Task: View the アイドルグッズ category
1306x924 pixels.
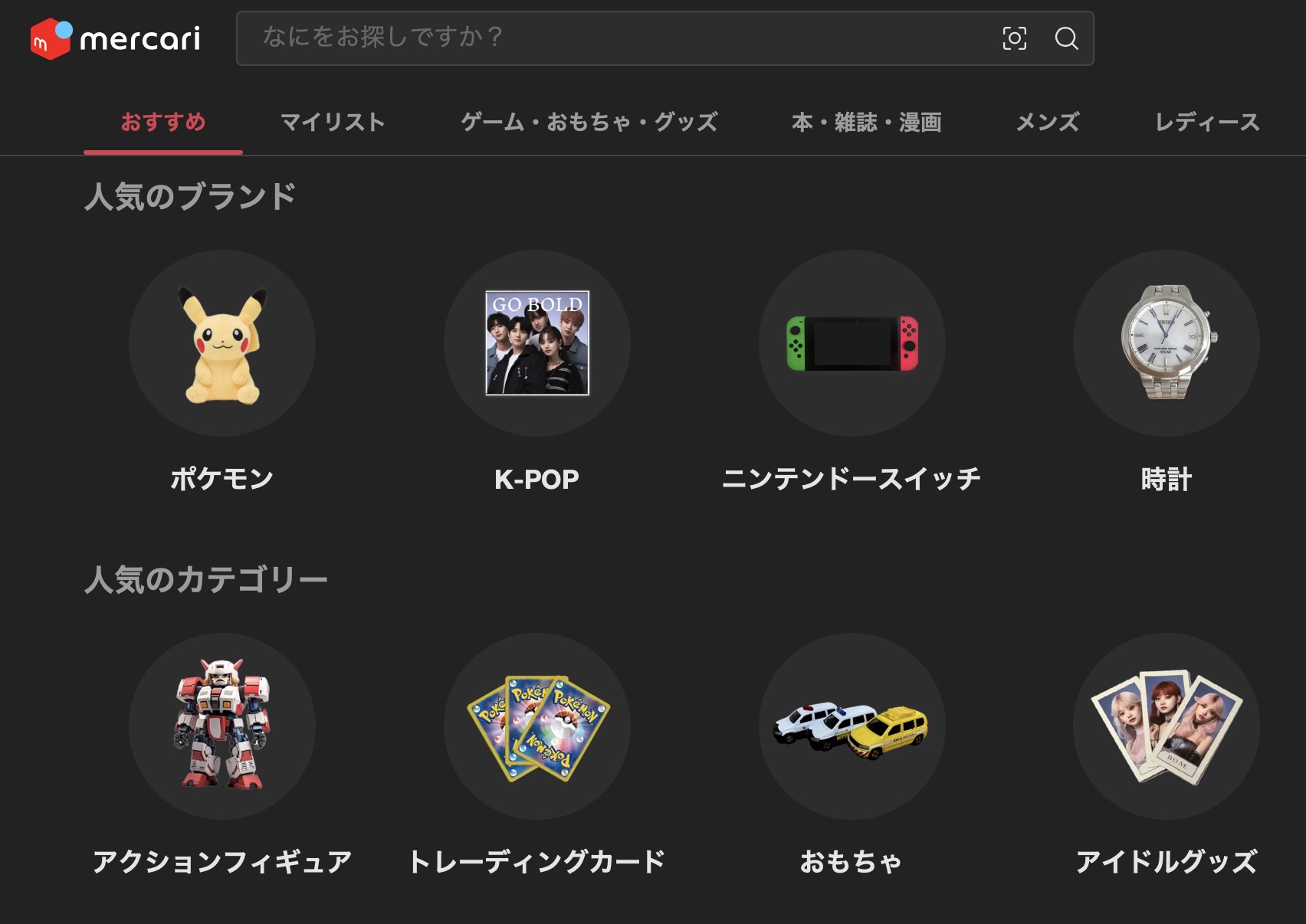Action: pos(1167,726)
